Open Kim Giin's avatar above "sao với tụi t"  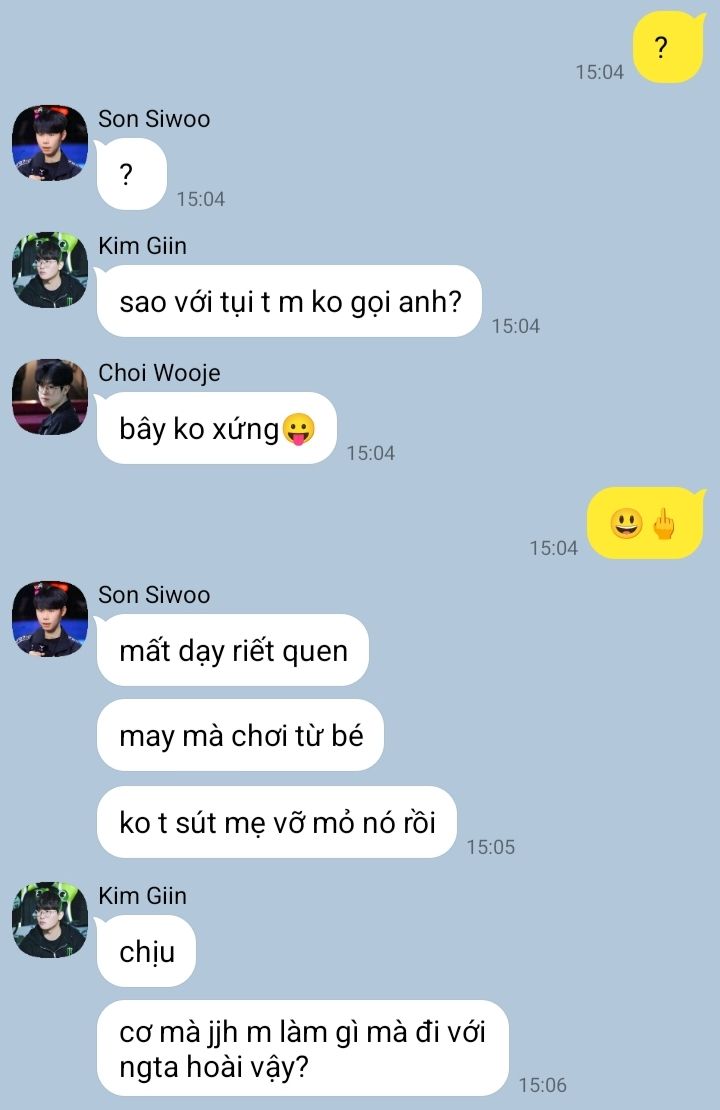[49, 270]
